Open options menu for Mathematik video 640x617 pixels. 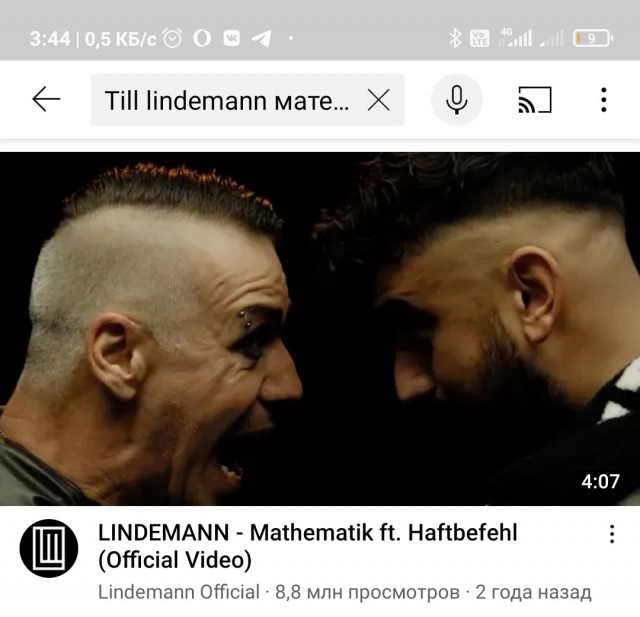(611, 535)
